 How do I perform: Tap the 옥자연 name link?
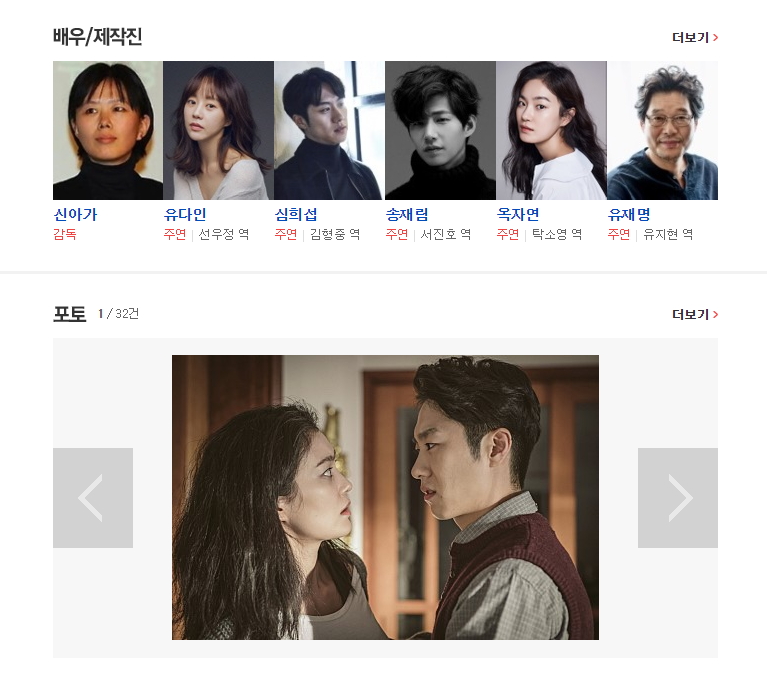click(518, 215)
